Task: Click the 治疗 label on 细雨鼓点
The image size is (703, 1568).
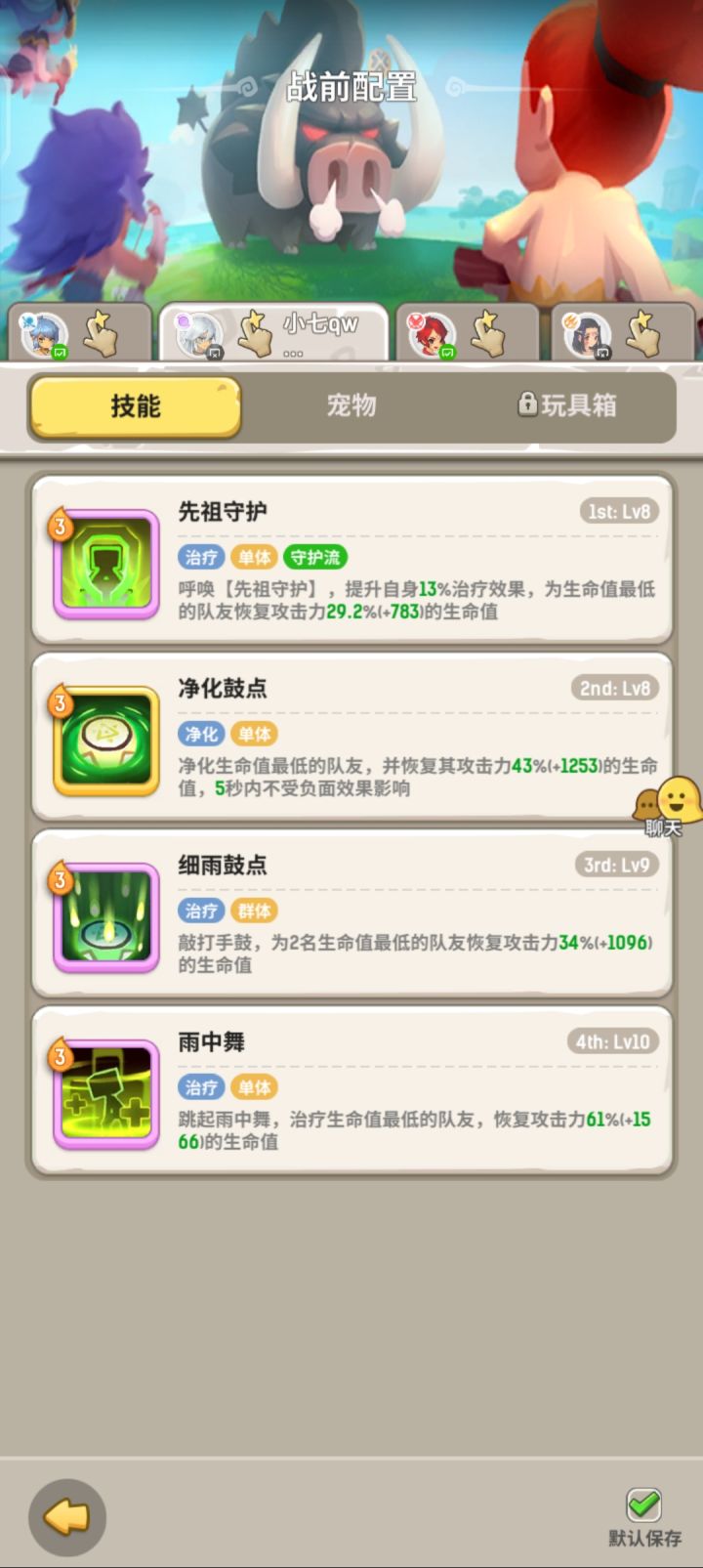Action: [x=200, y=910]
